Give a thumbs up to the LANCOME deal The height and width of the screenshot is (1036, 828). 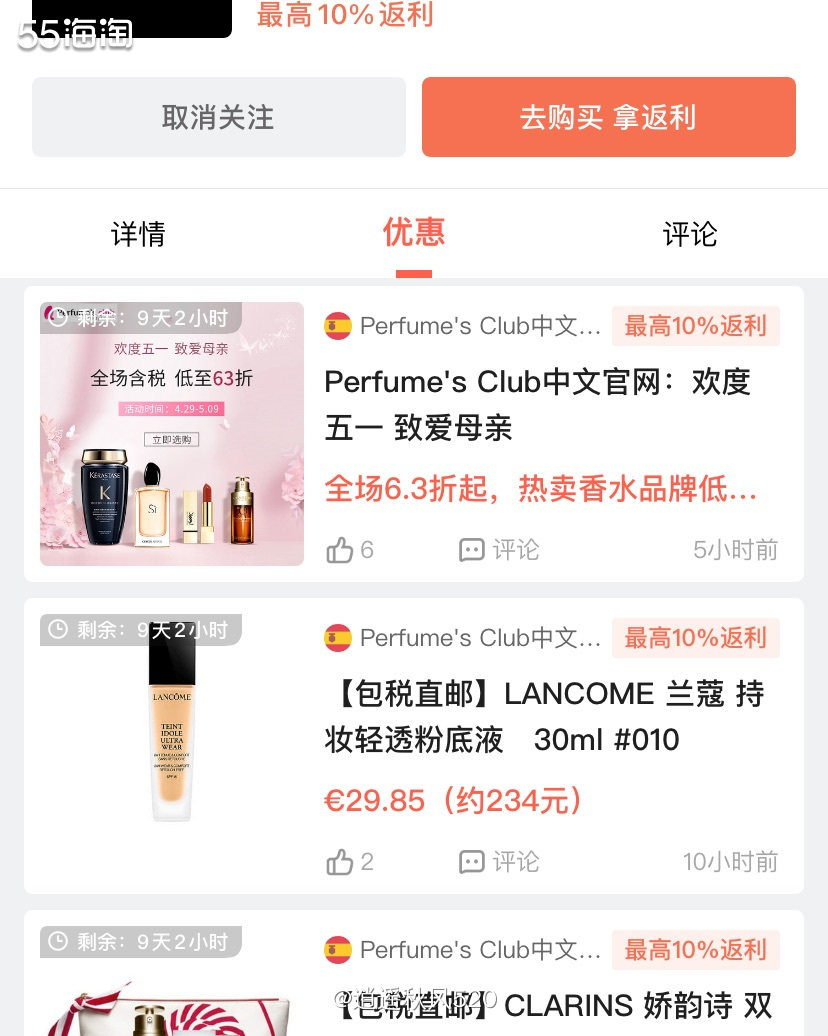pos(340,861)
